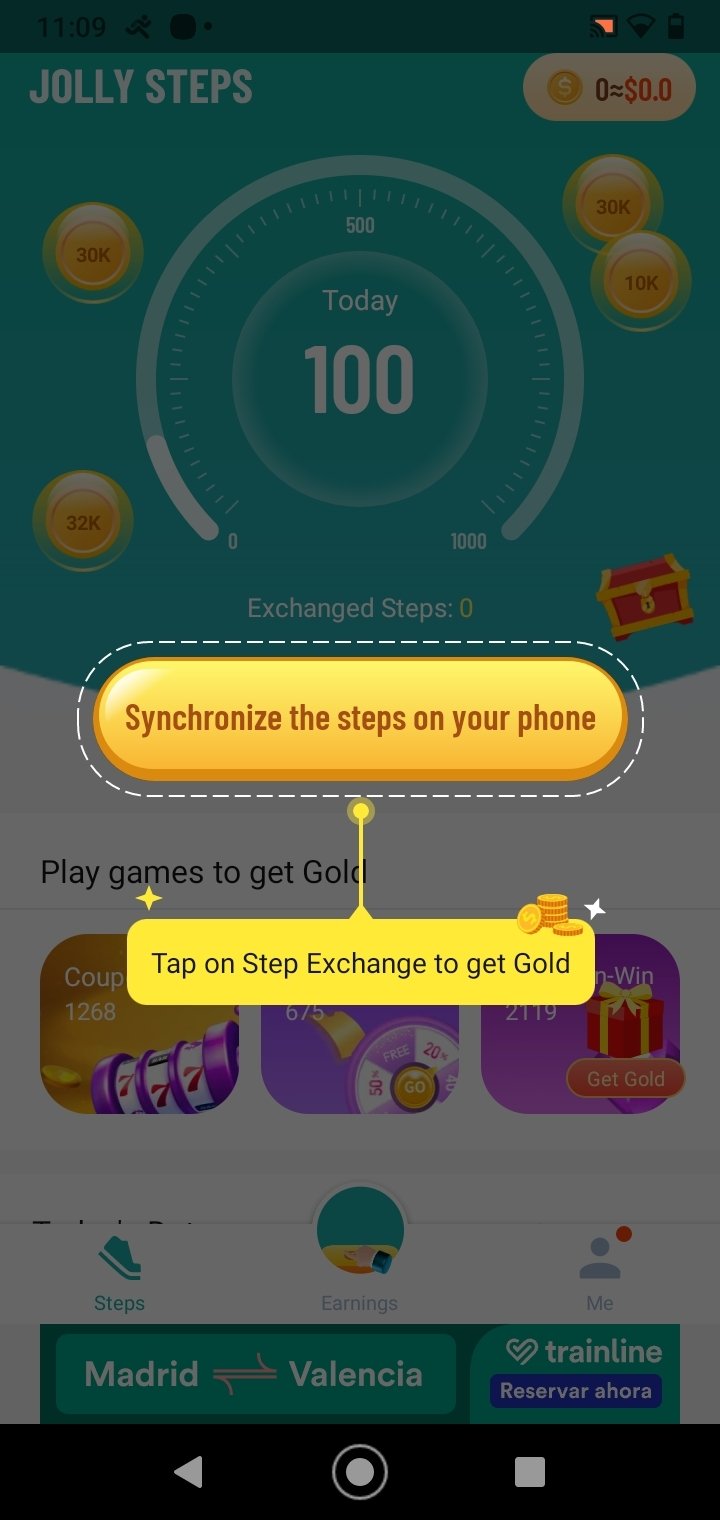
Task: Tap Synchronize the steps on your phone
Action: [360, 718]
